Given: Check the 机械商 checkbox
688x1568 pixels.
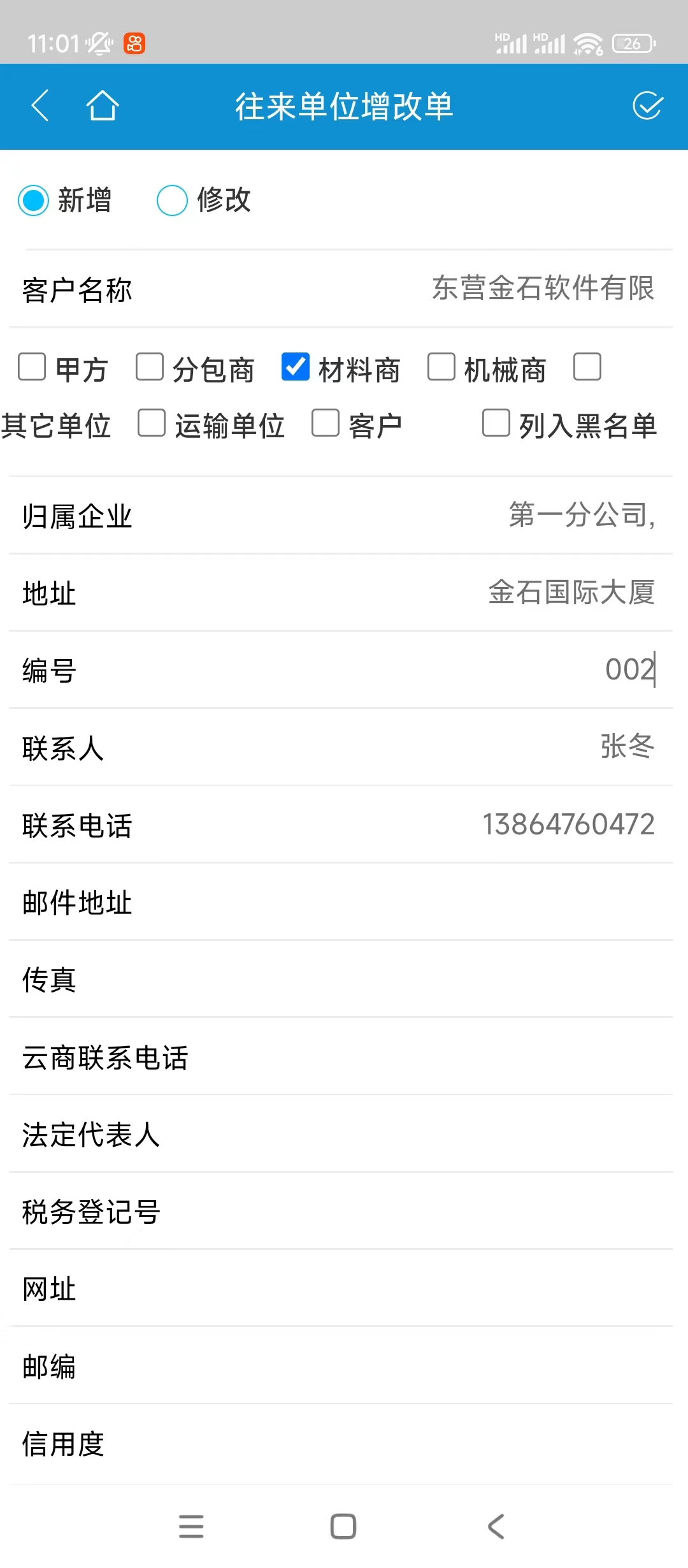Looking at the screenshot, I should 441,367.
